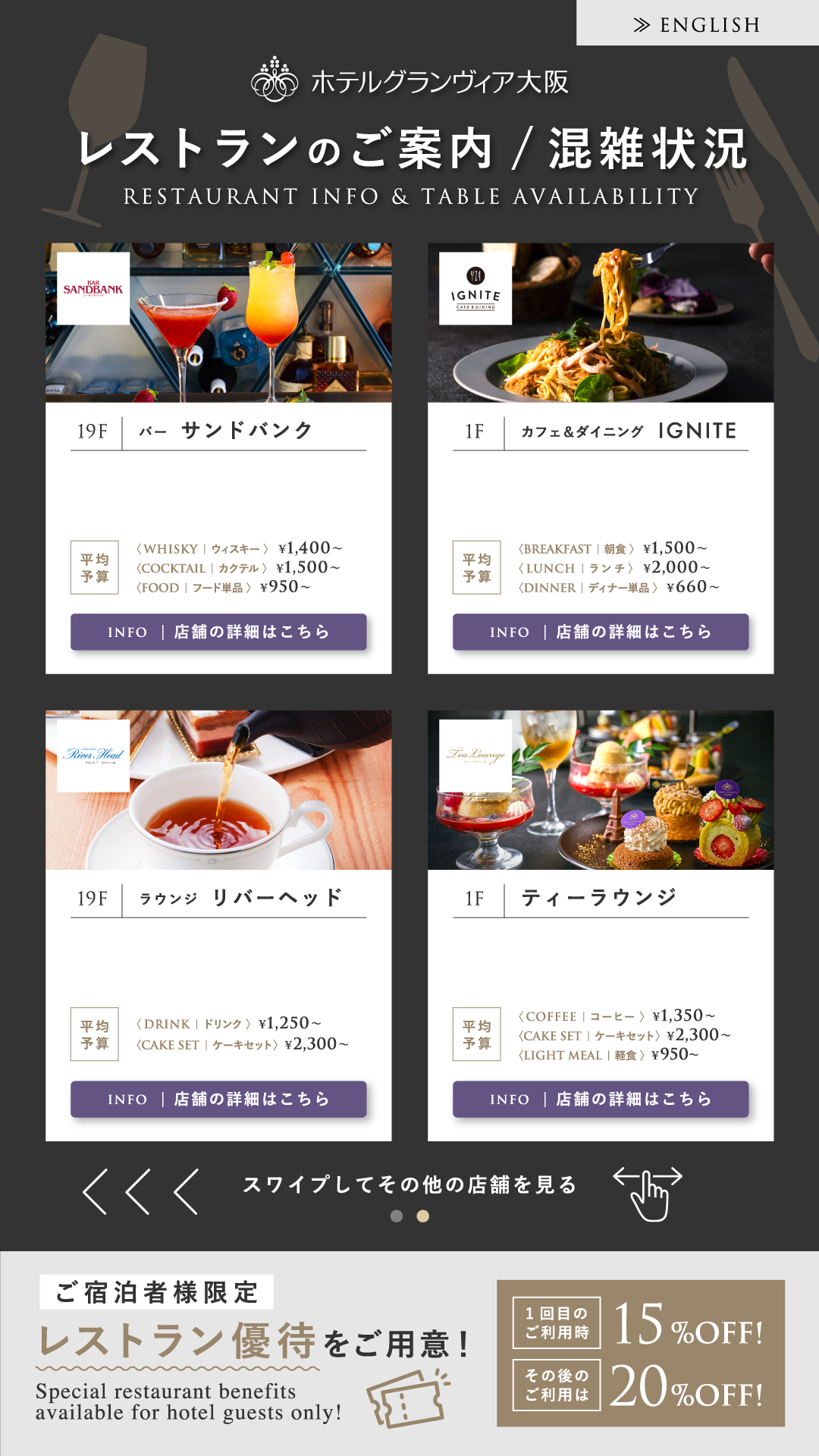Tap the left arrows to see other restaurants
This screenshot has width=819, height=1456.
141,1191
